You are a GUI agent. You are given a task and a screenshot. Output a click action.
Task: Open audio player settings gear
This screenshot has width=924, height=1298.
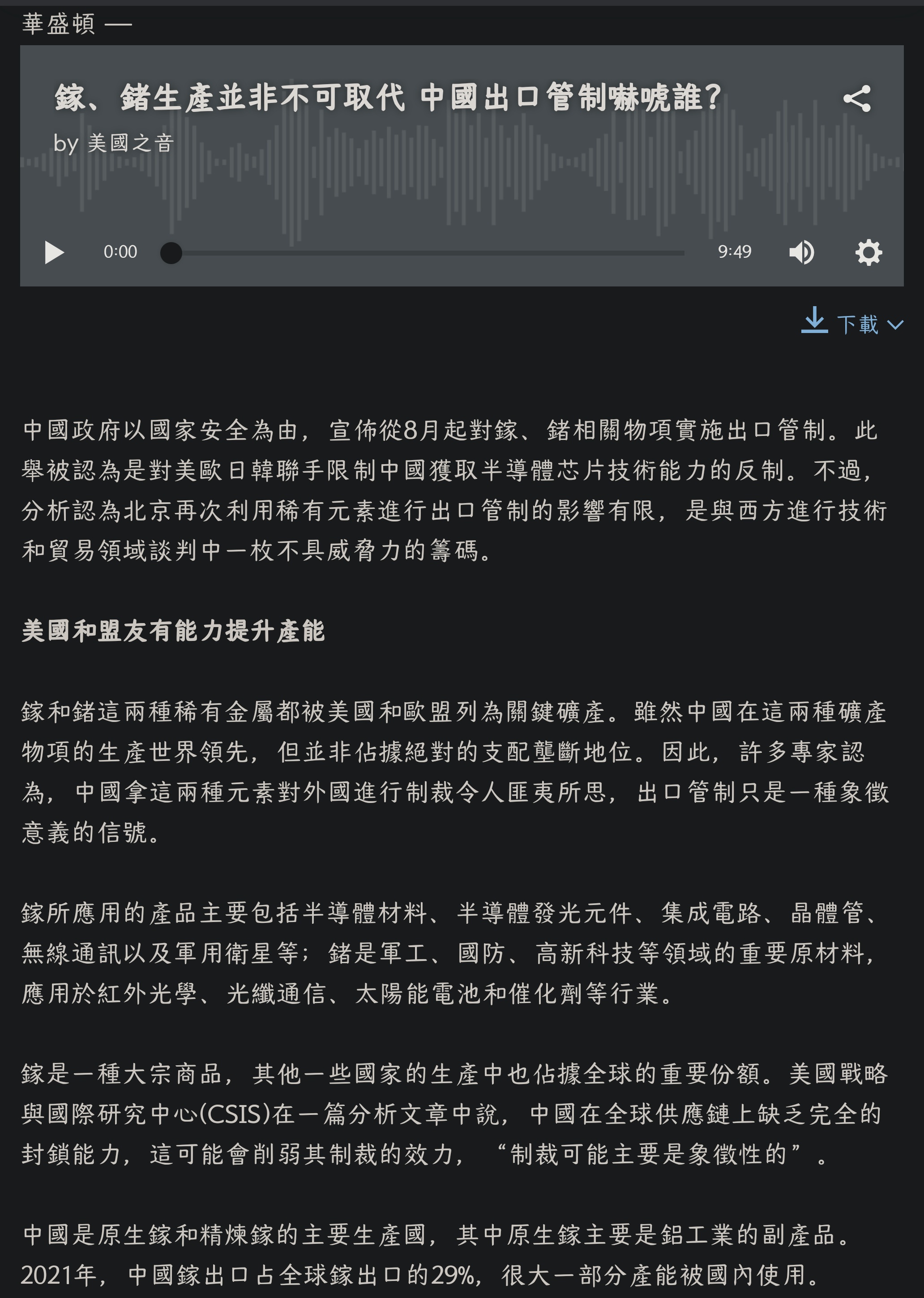(x=868, y=252)
